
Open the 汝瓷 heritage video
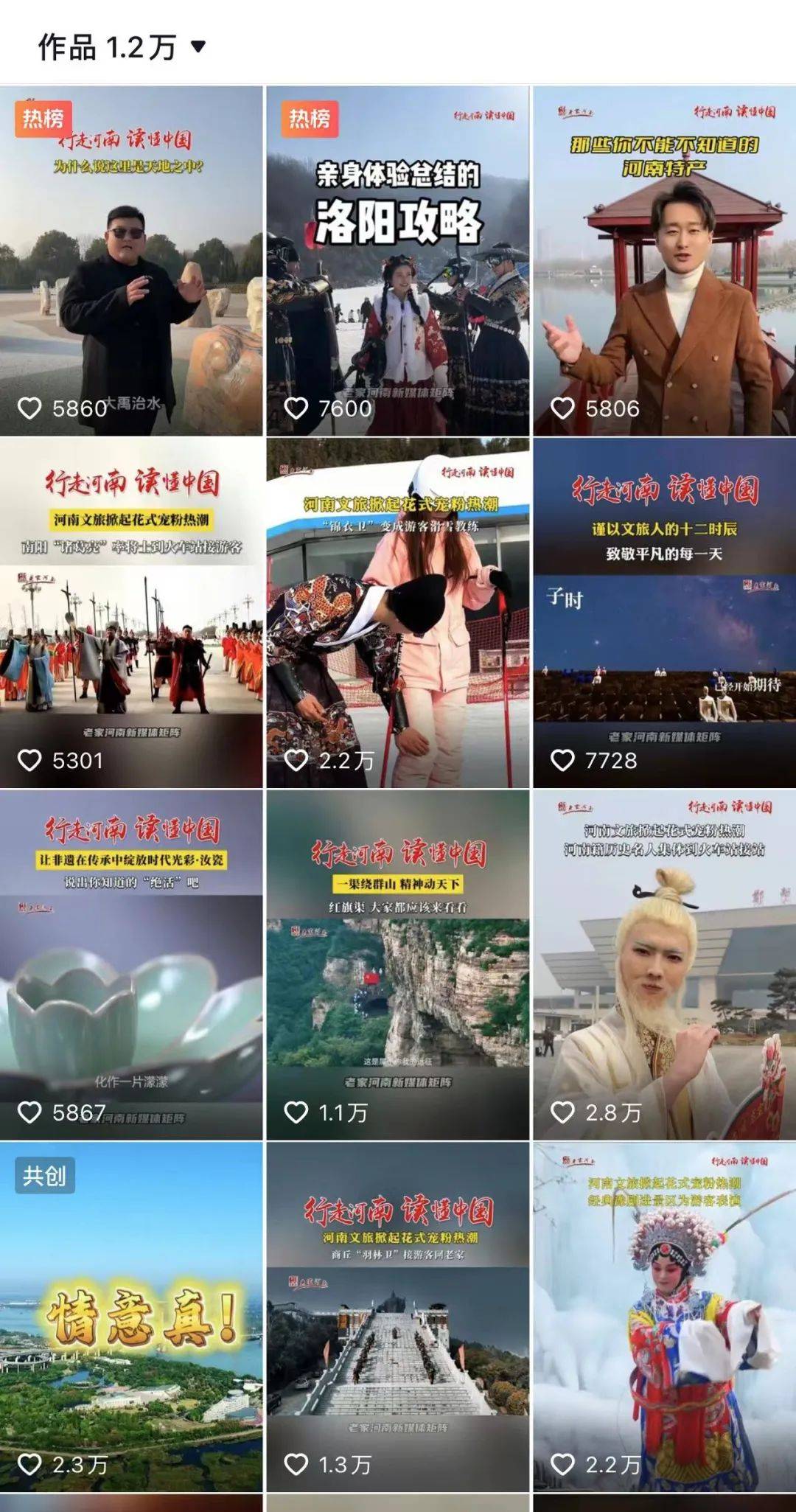(x=131, y=964)
